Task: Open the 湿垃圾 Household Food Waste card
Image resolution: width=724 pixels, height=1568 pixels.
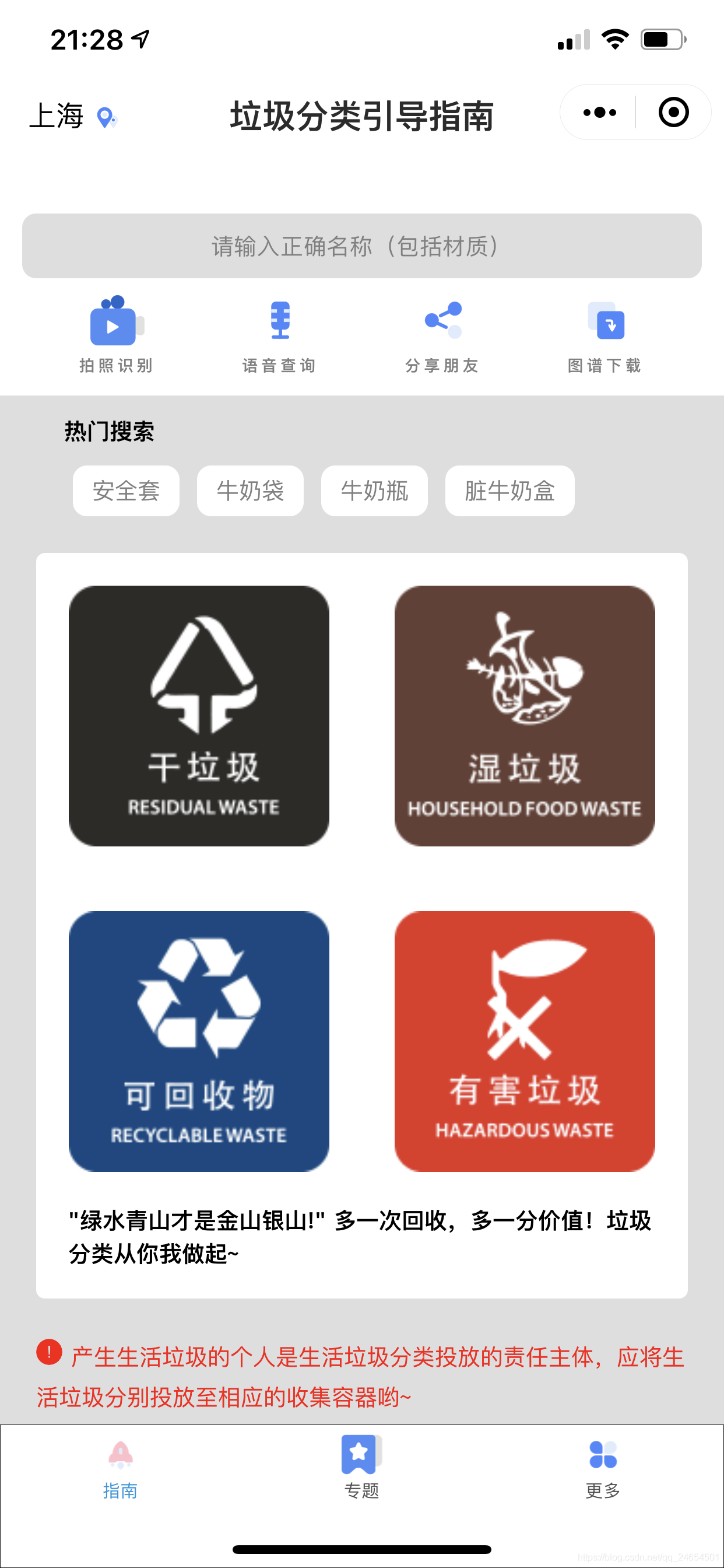Action: (x=525, y=716)
